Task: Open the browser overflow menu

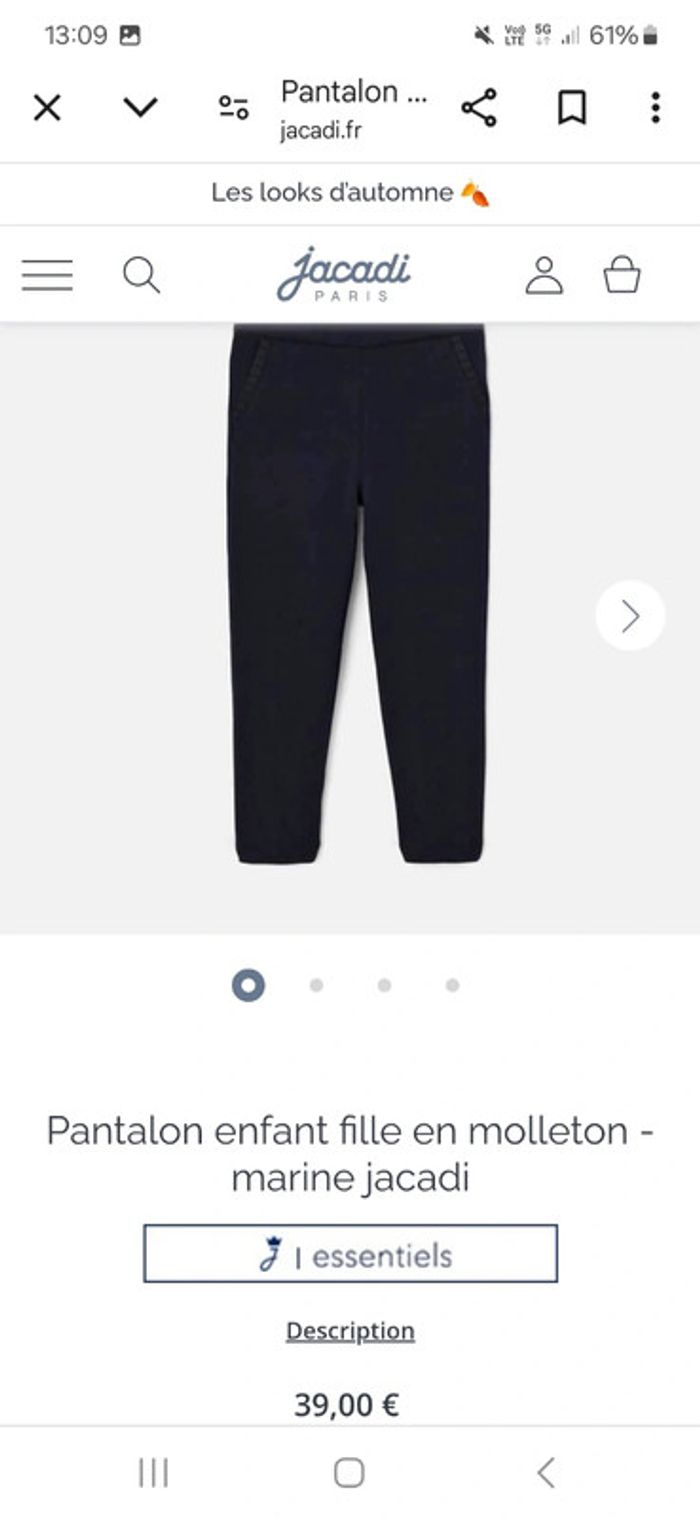Action: (x=655, y=107)
